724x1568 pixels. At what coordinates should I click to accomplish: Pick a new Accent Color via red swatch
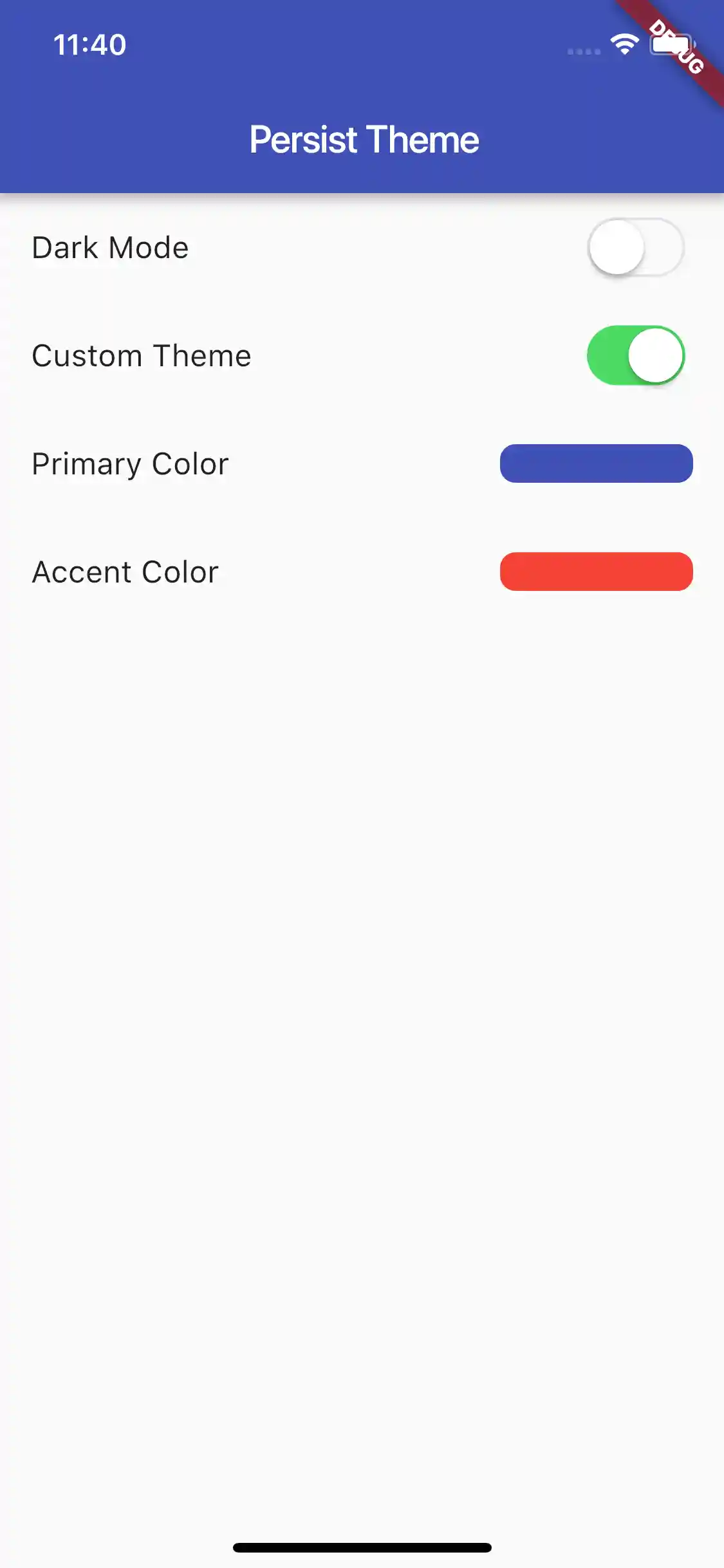click(x=596, y=572)
